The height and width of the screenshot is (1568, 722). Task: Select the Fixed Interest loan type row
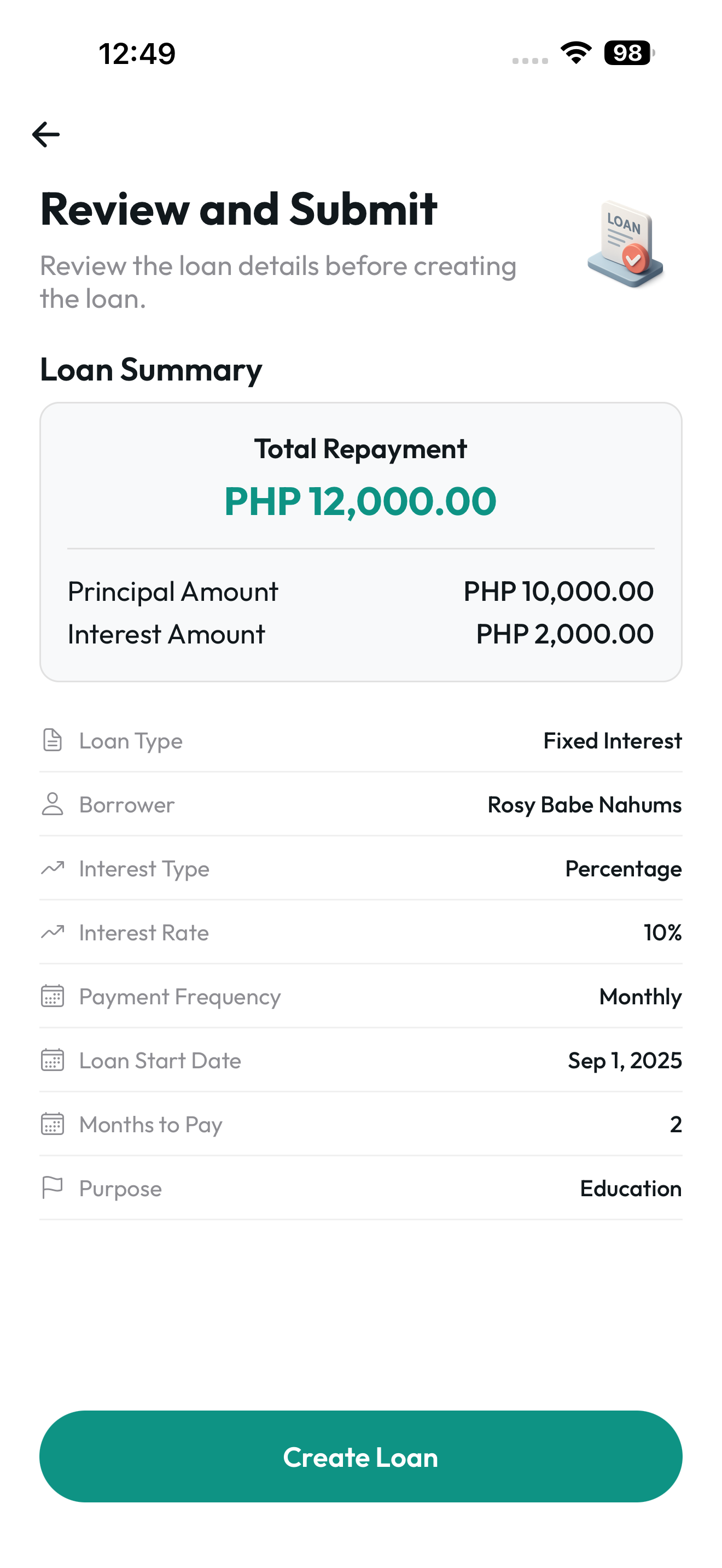click(613, 741)
